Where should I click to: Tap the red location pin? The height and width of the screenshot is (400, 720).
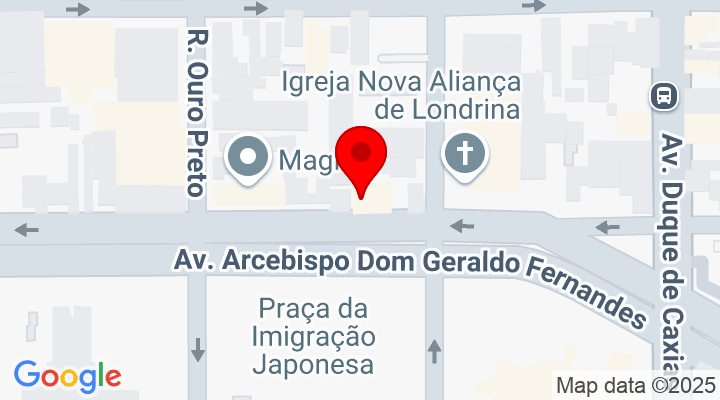(x=360, y=157)
